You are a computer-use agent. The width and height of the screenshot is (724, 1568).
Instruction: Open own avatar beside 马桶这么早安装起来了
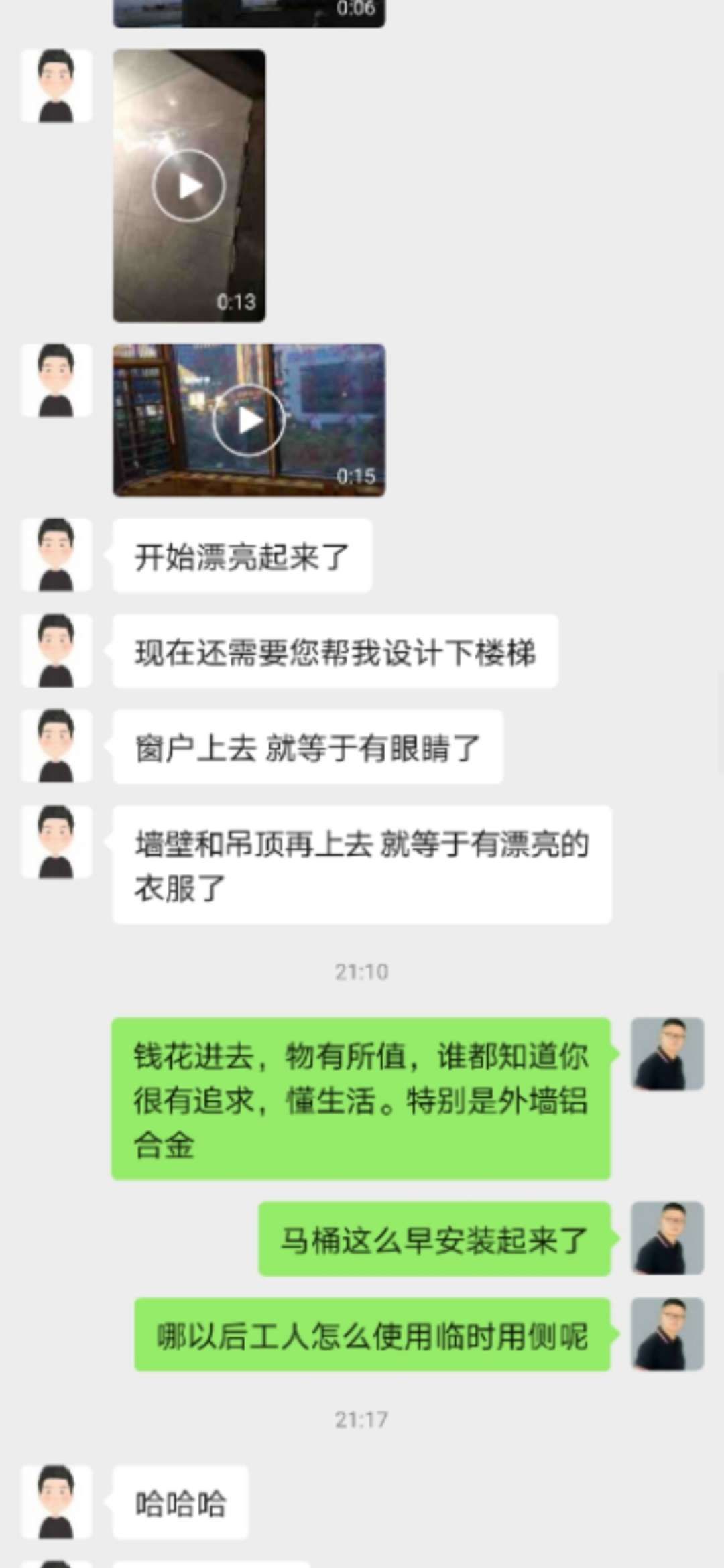(x=667, y=1238)
